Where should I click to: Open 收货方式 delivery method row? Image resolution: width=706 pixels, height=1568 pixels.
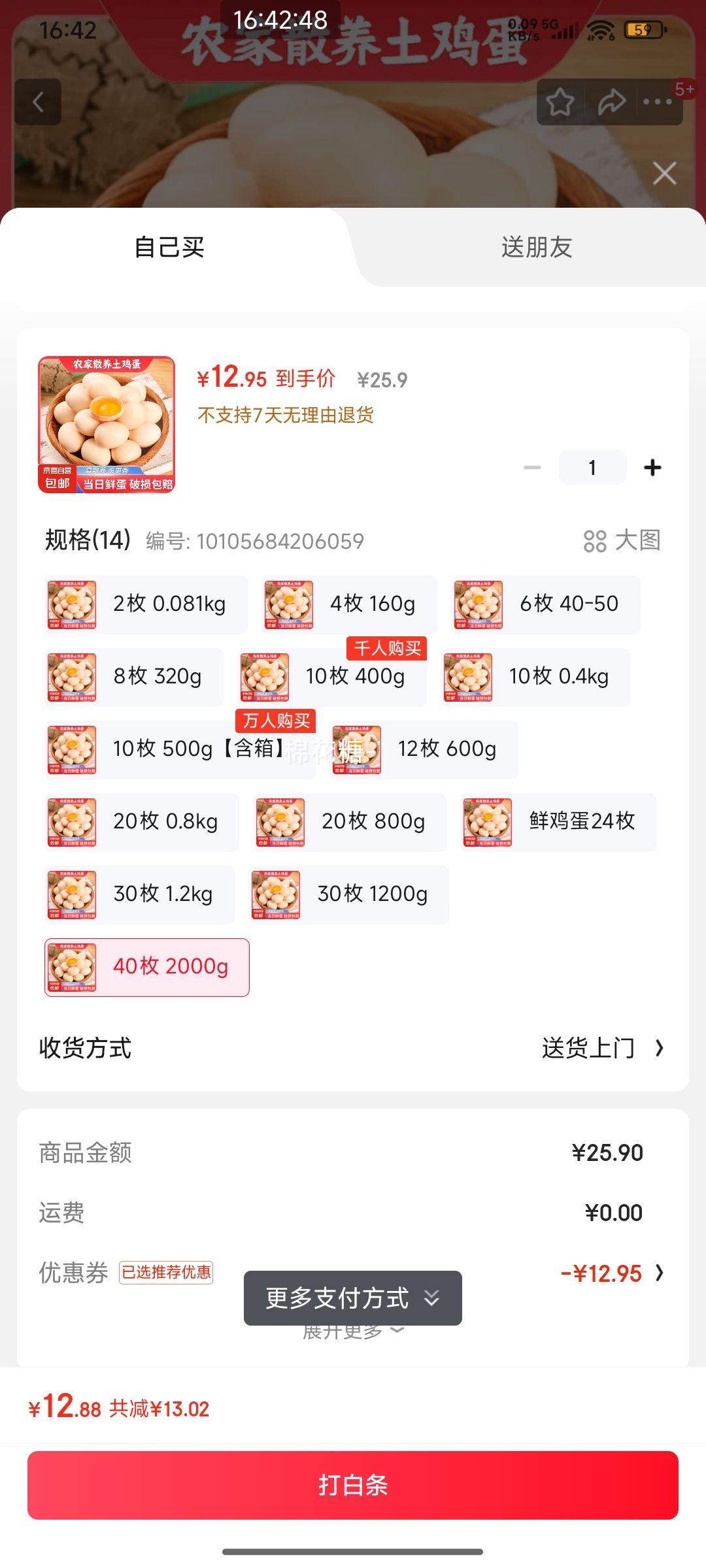pos(353,1048)
